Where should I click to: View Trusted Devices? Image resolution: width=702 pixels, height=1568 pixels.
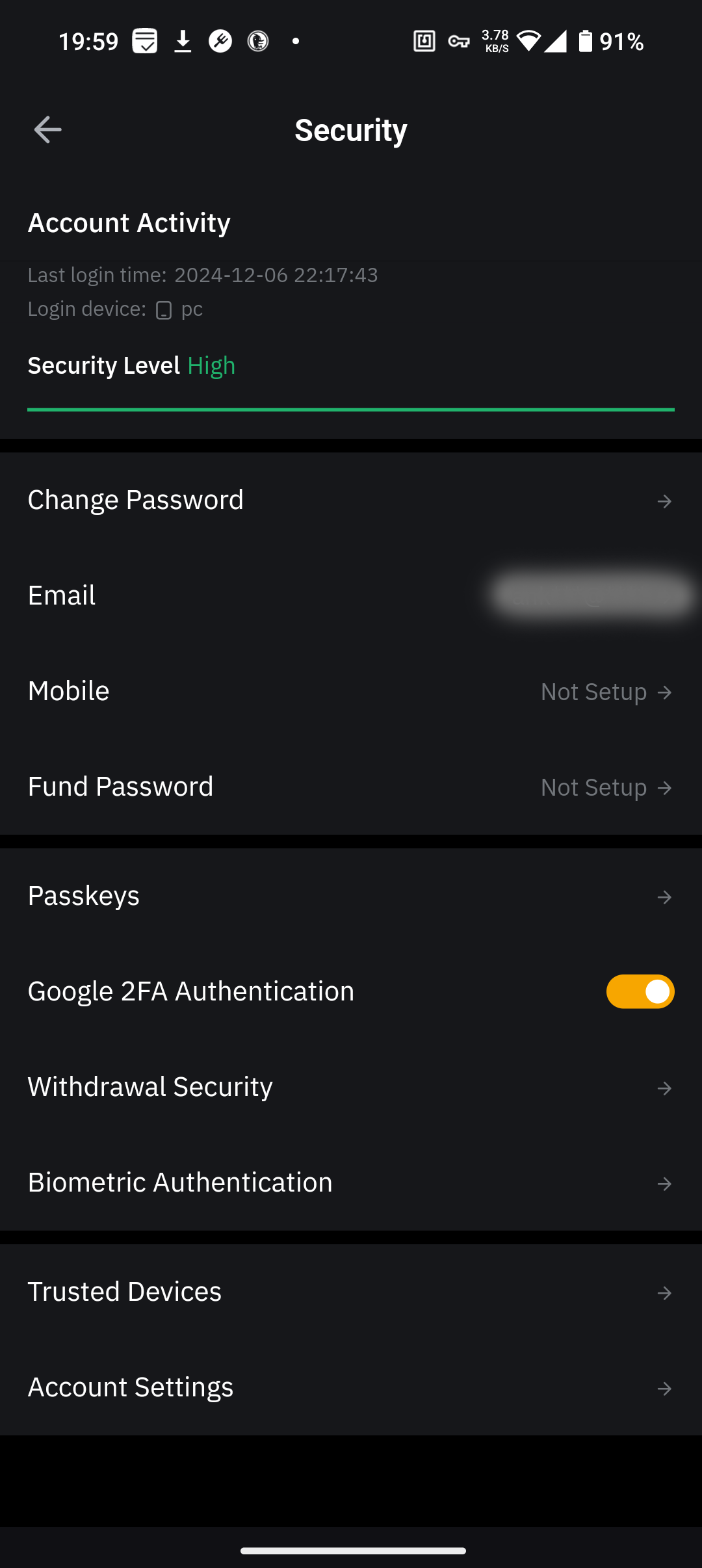tap(351, 1292)
